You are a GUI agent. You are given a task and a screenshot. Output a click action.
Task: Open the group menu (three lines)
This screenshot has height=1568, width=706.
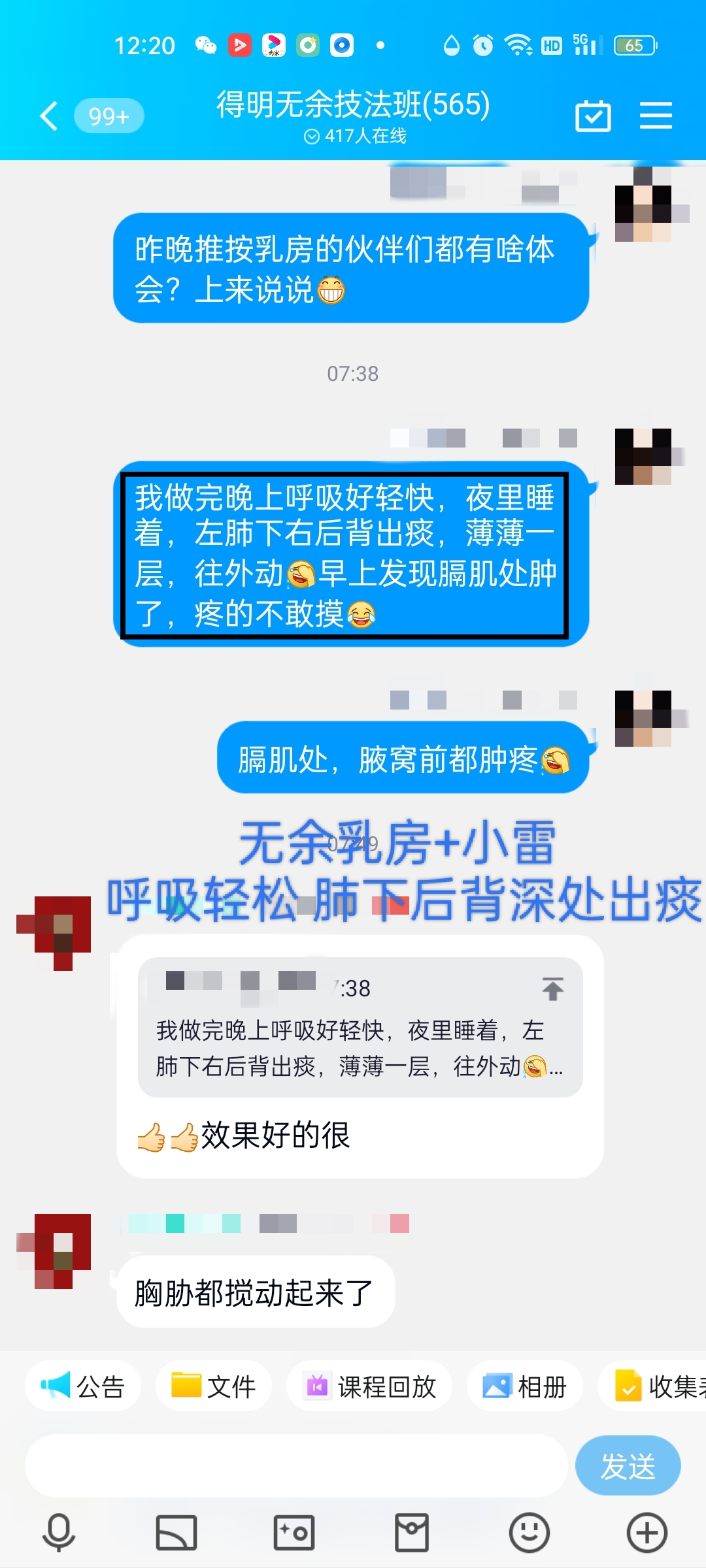656,116
